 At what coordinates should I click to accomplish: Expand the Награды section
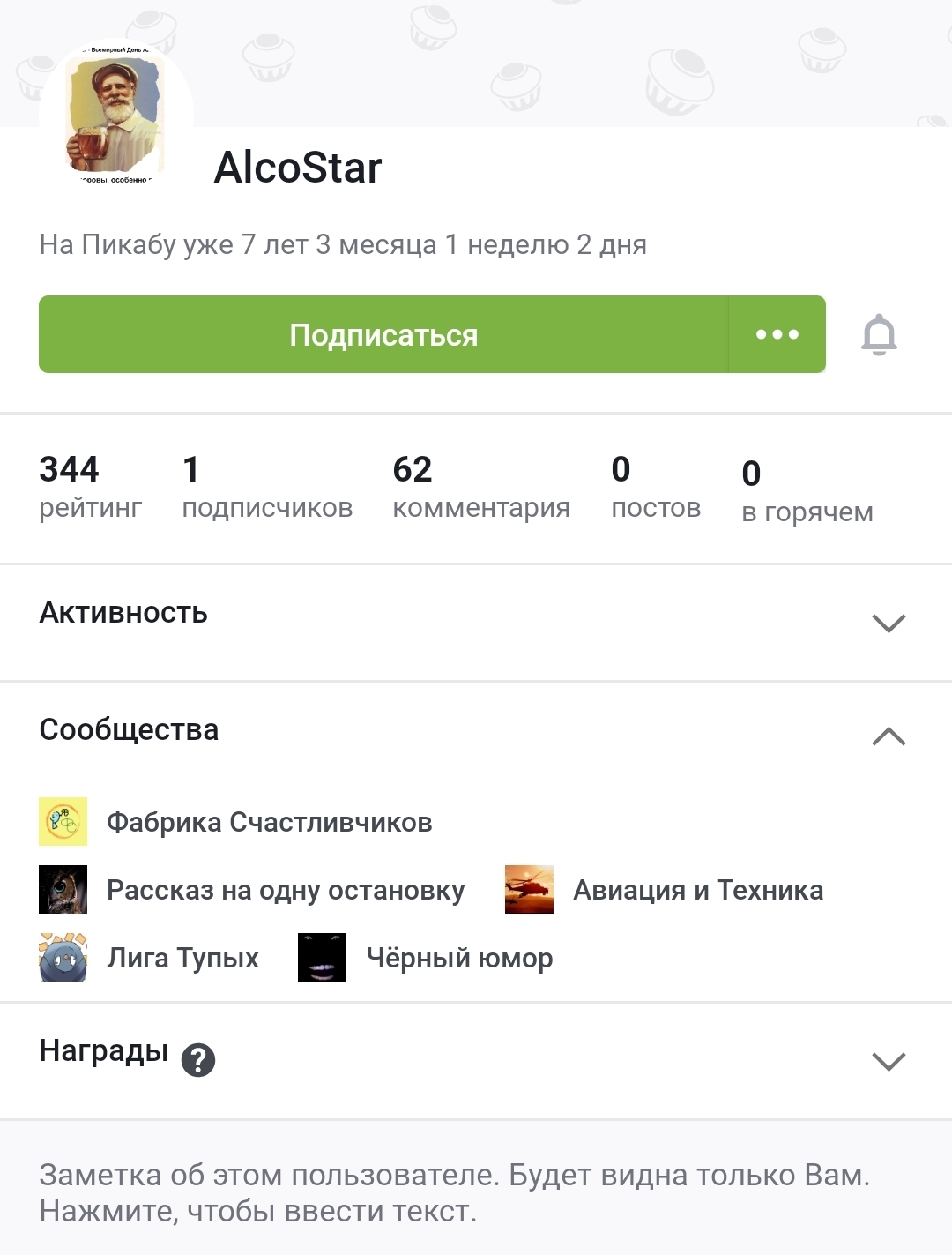click(x=888, y=1061)
